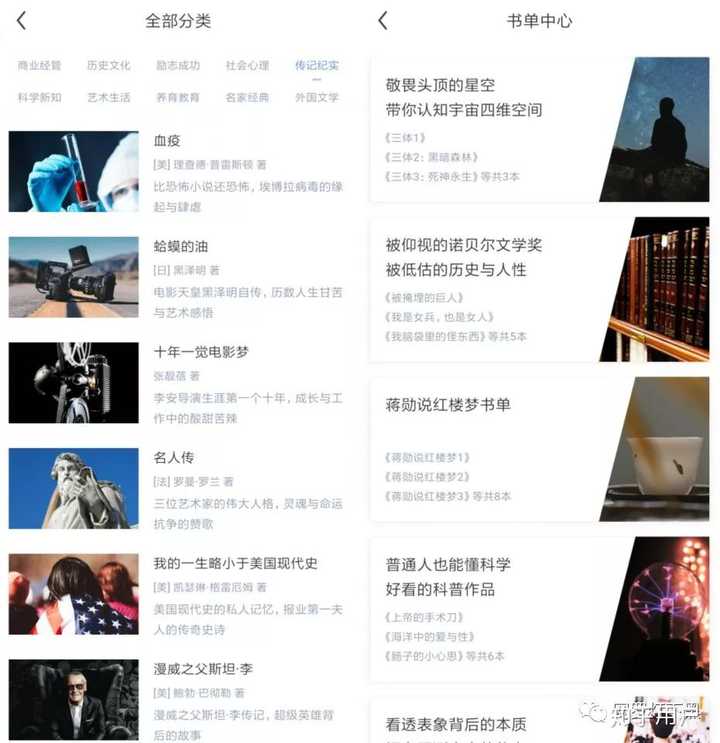This screenshot has width=720, height=743.
Task: Open the book 血疫
Action: pos(167,141)
